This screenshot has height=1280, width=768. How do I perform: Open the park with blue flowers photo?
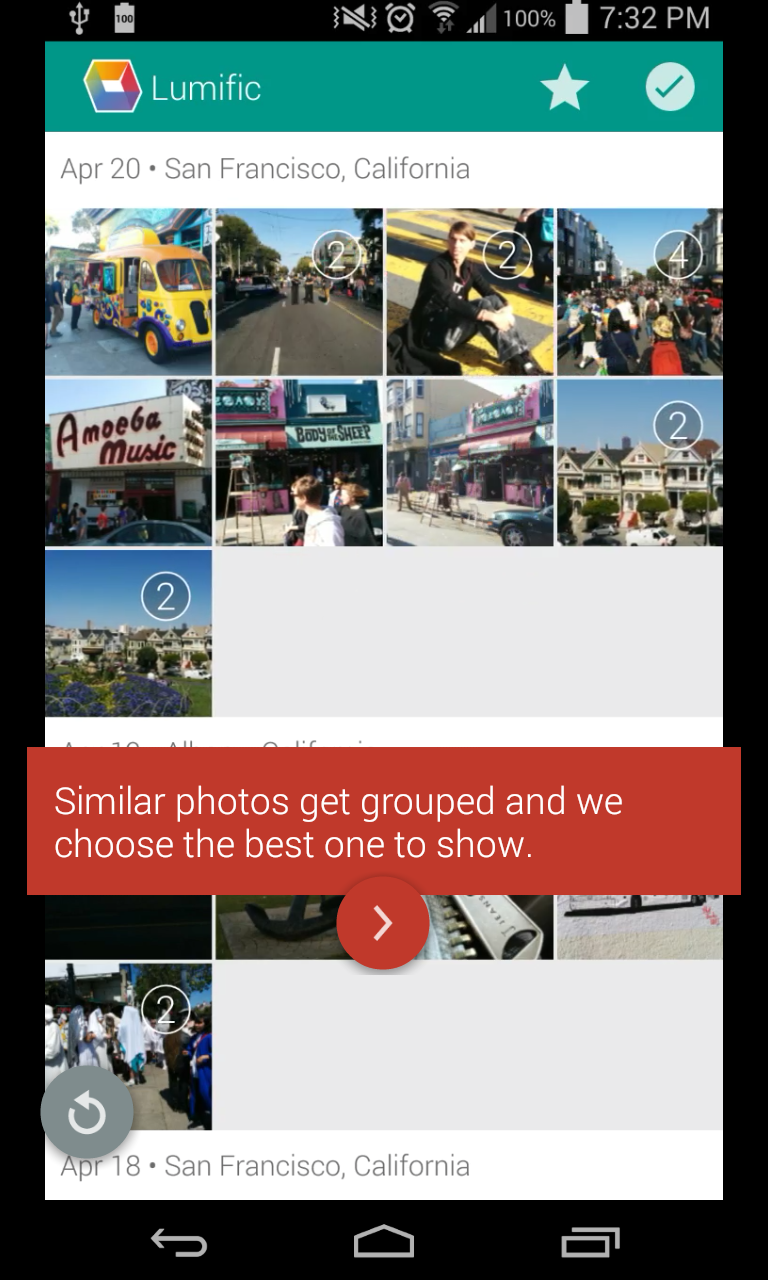coord(129,633)
